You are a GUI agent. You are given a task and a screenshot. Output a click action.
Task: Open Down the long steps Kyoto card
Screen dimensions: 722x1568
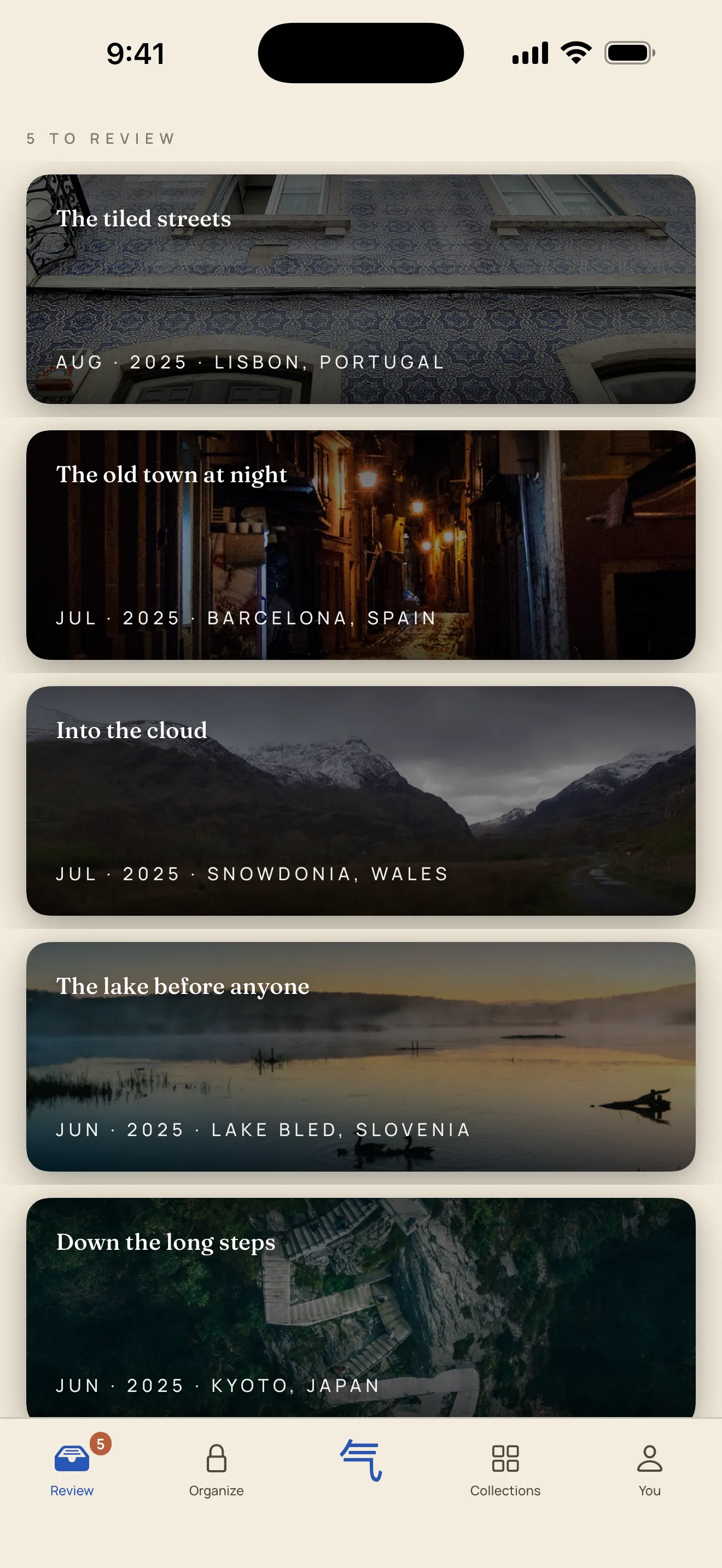pyautogui.click(x=360, y=1307)
